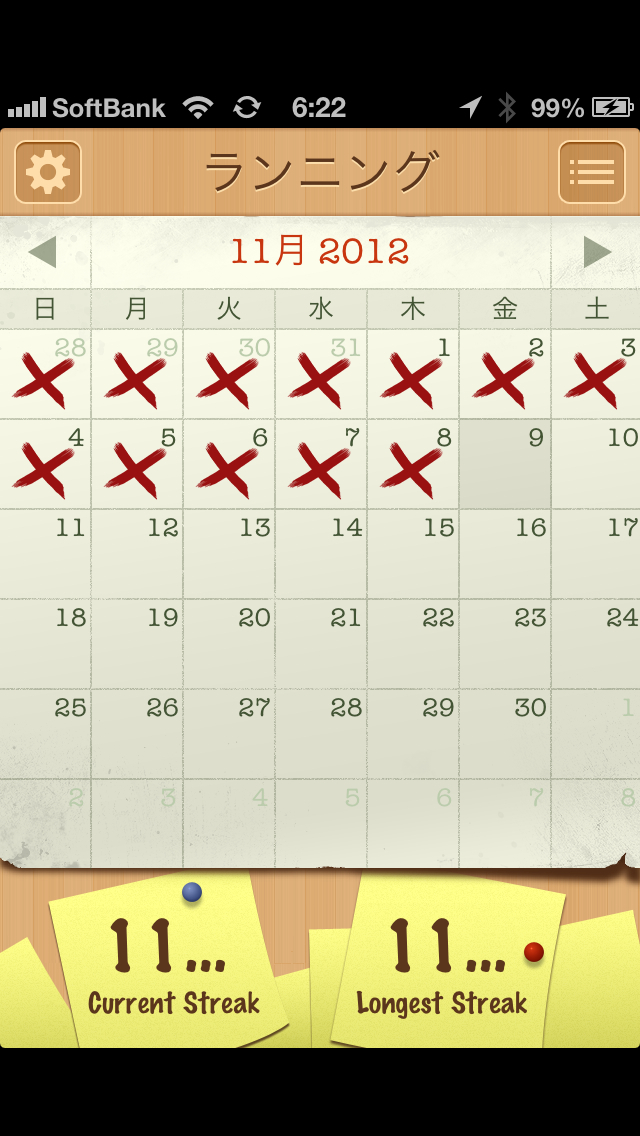Select November 30 on the calendar
The height and width of the screenshot is (1136, 640).
click(505, 735)
